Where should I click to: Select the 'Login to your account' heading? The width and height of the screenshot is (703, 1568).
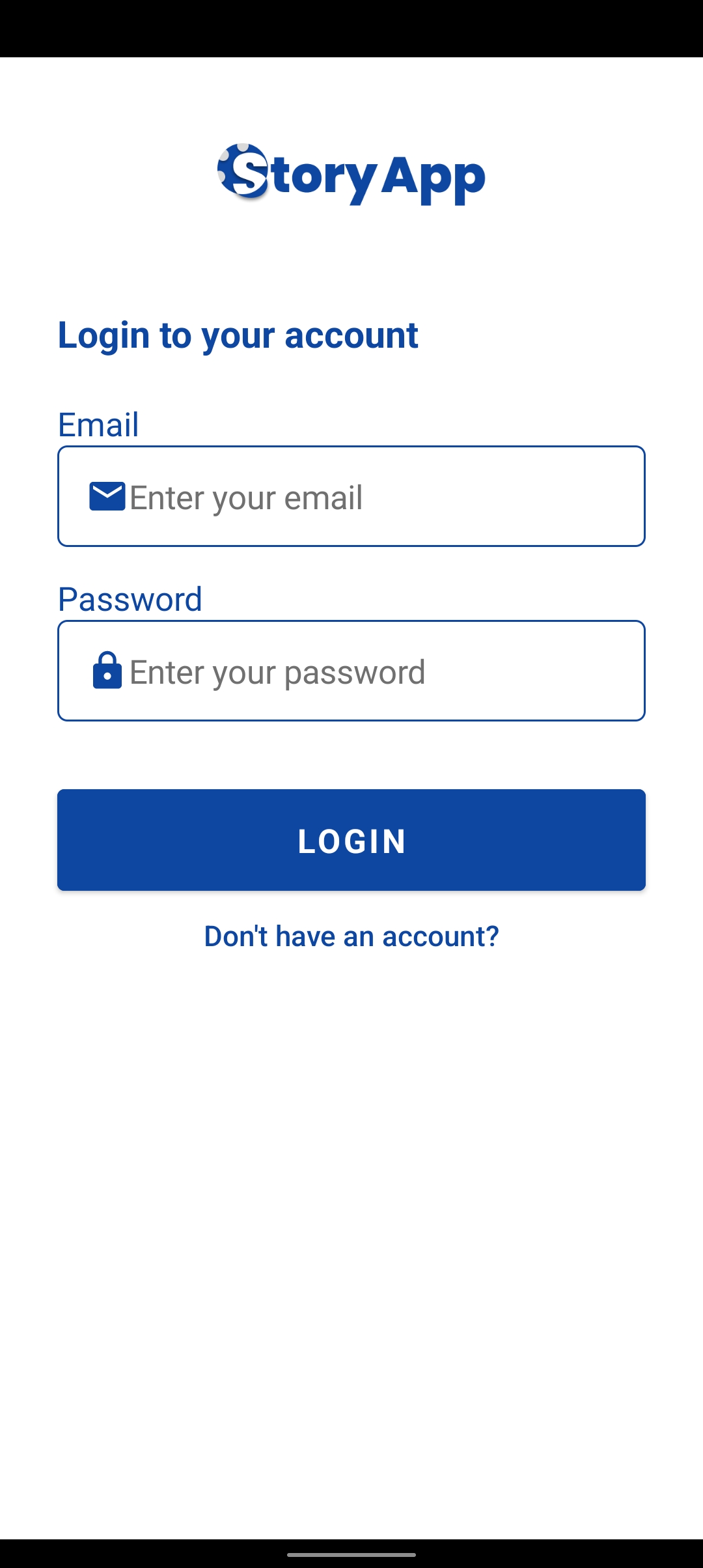click(238, 335)
